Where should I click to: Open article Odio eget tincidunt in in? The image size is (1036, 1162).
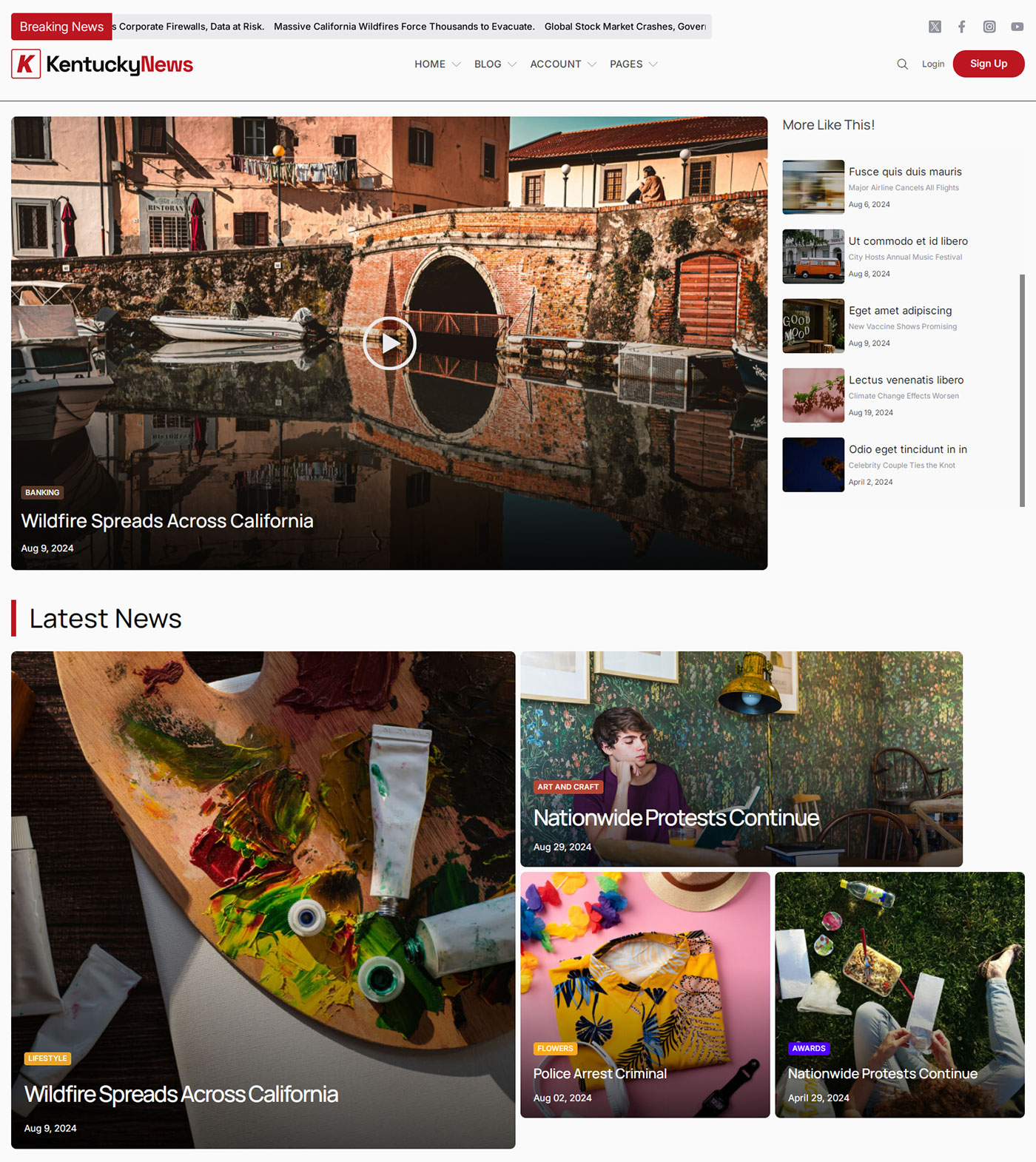coord(907,449)
